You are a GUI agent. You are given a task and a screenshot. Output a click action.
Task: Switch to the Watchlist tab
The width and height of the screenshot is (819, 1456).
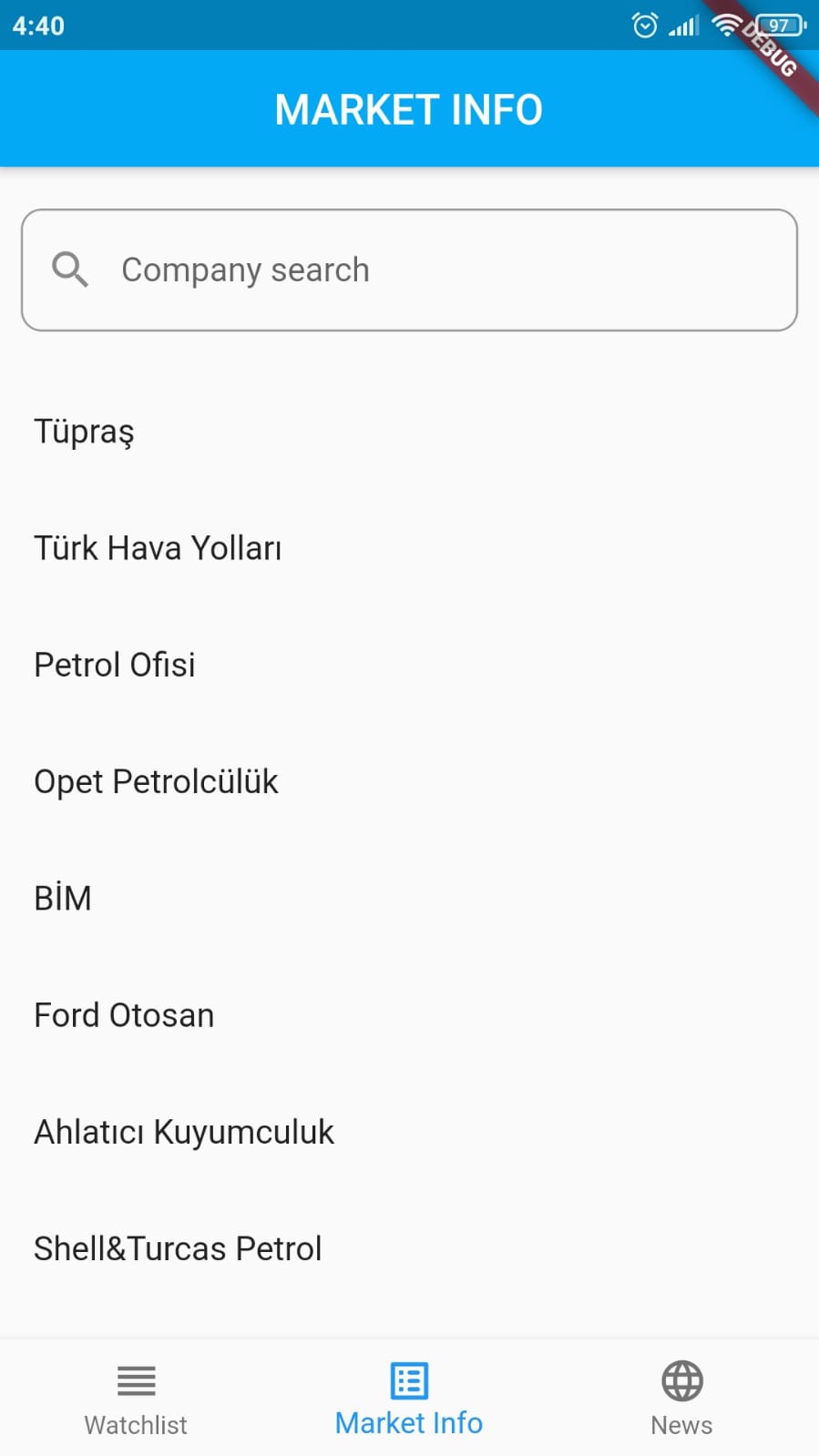click(x=136, y=1399)
